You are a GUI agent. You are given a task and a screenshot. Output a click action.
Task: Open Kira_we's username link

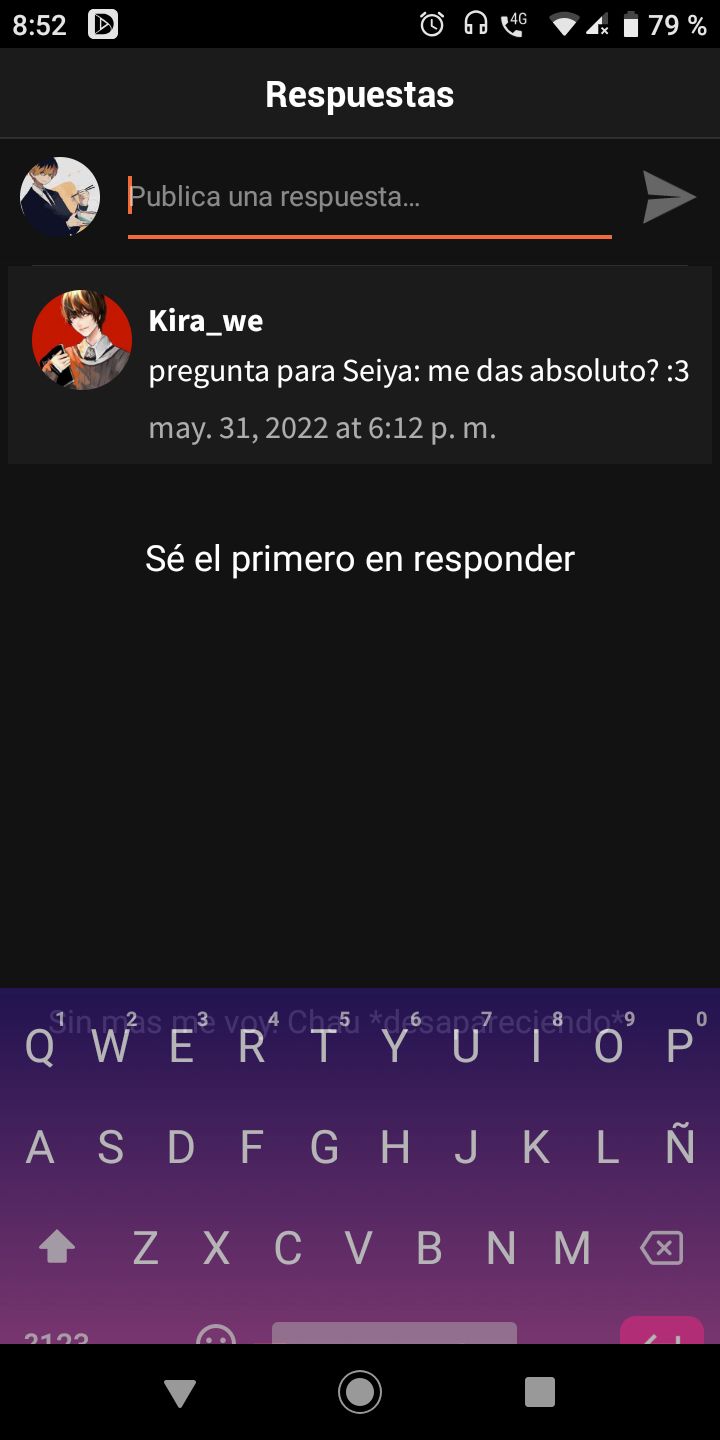click(x=206, y=321)
